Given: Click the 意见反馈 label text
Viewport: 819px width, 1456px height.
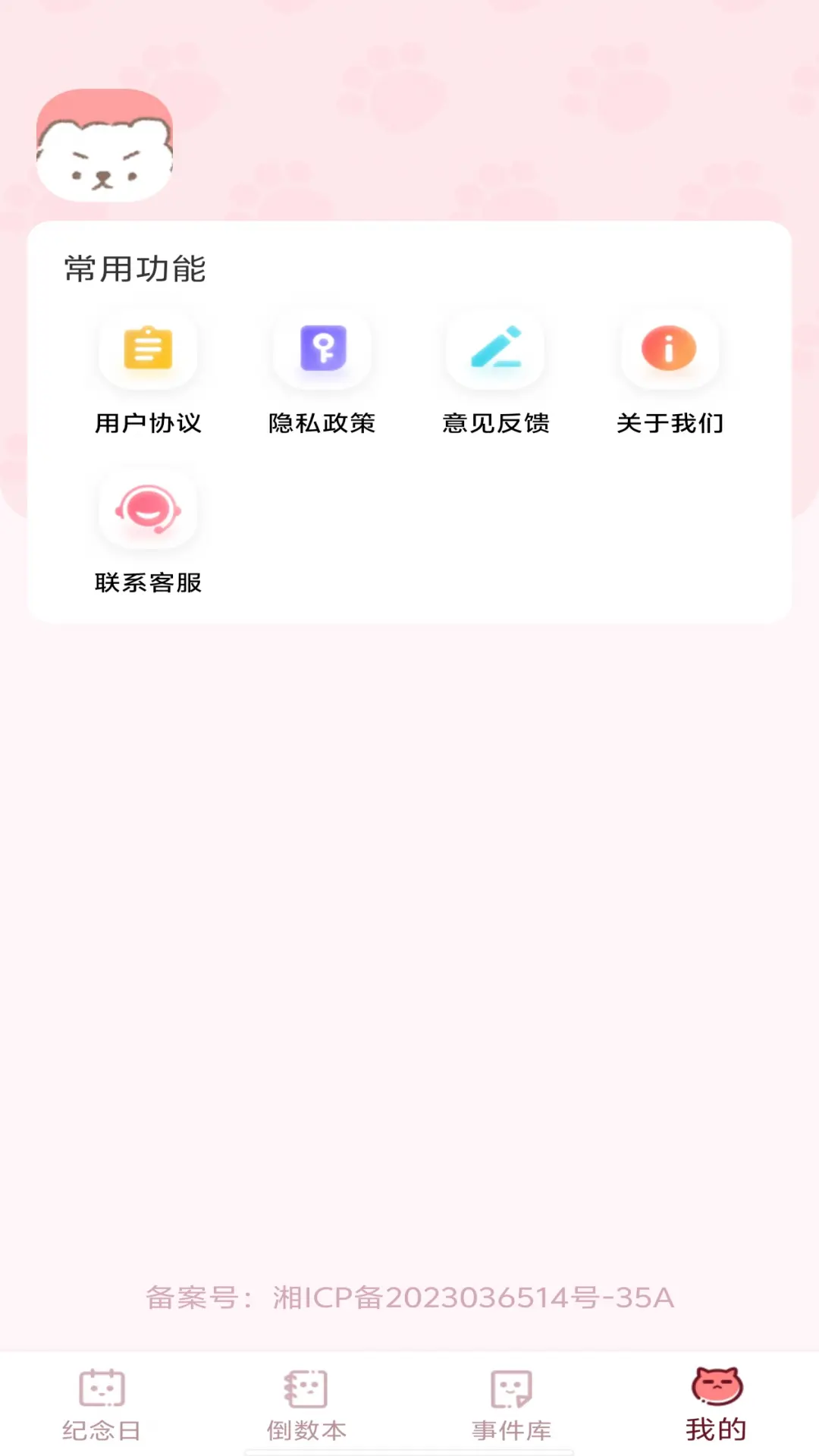Looking at the screenshot, I should [497, 424].
